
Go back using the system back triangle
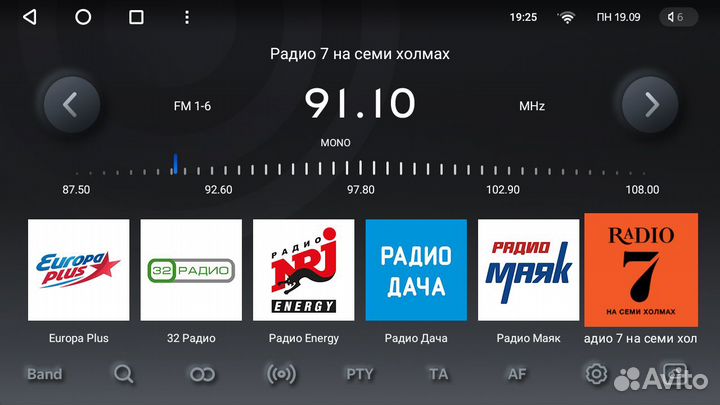pos(30,17)
